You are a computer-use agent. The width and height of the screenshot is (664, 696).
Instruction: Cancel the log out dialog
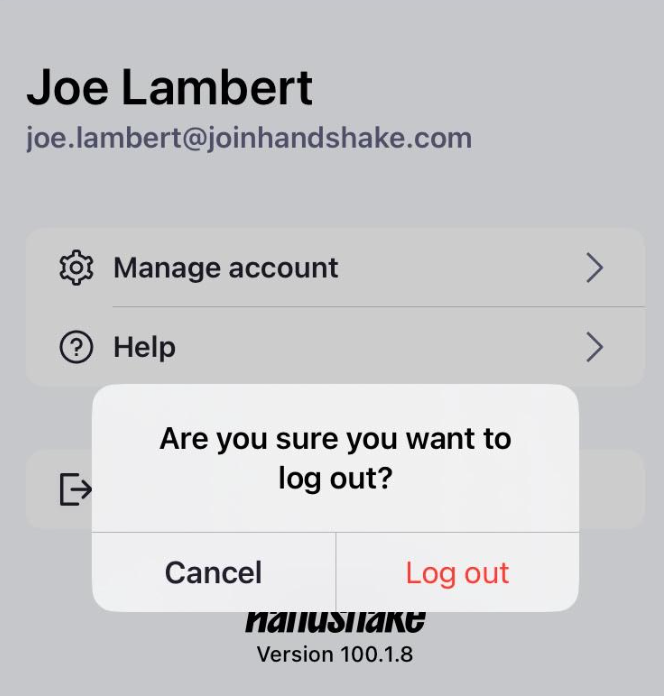tap(213, 572)
